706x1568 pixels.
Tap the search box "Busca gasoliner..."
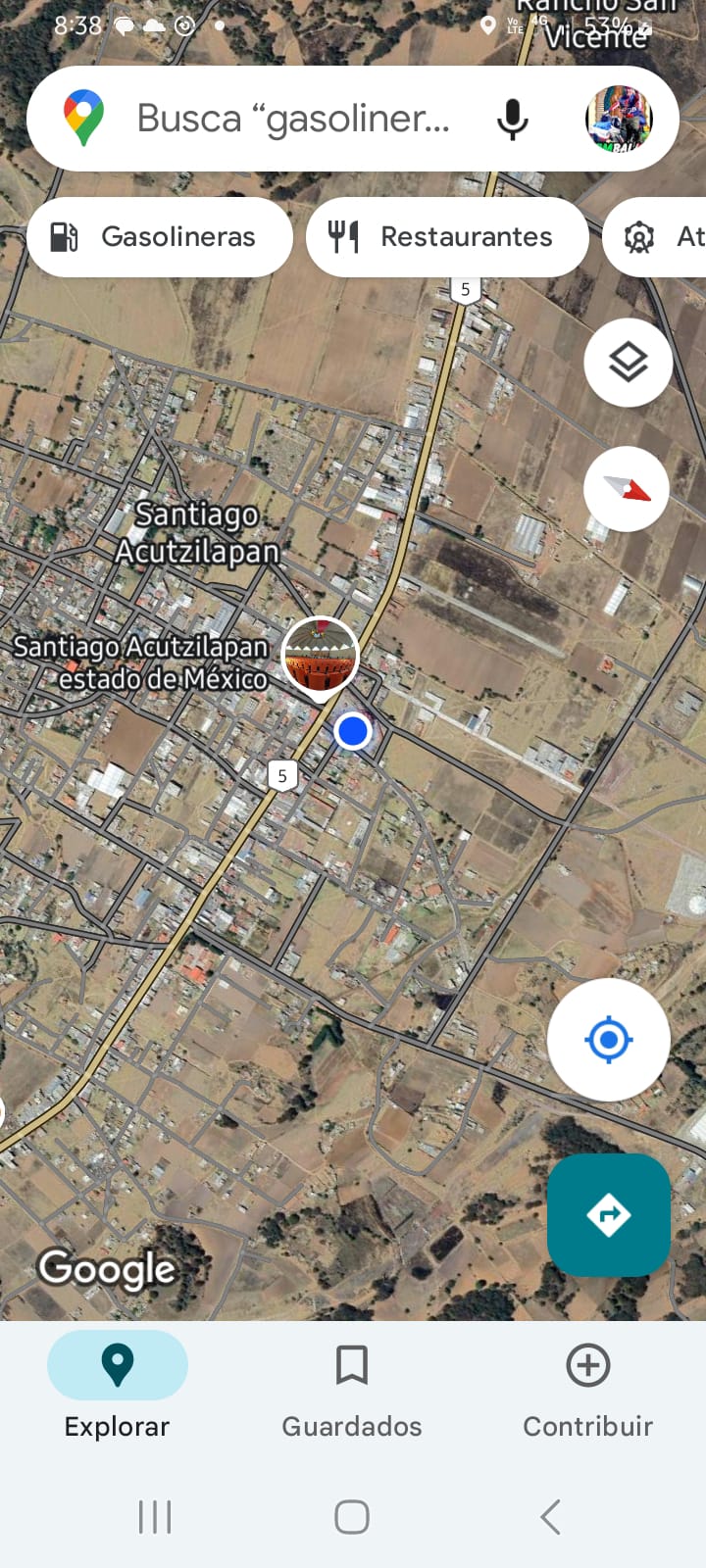(294, 120)
